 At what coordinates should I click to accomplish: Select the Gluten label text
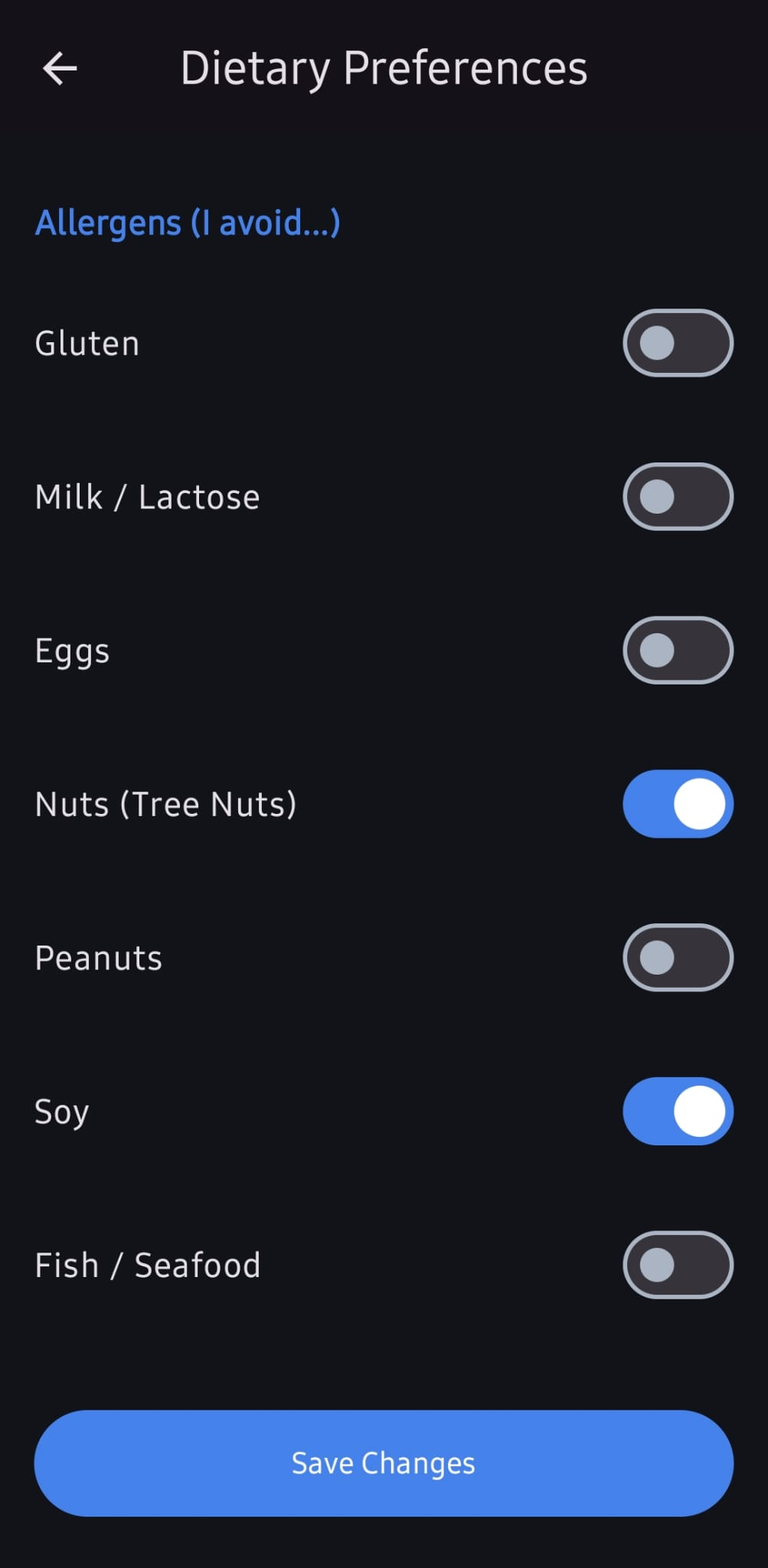87,342
